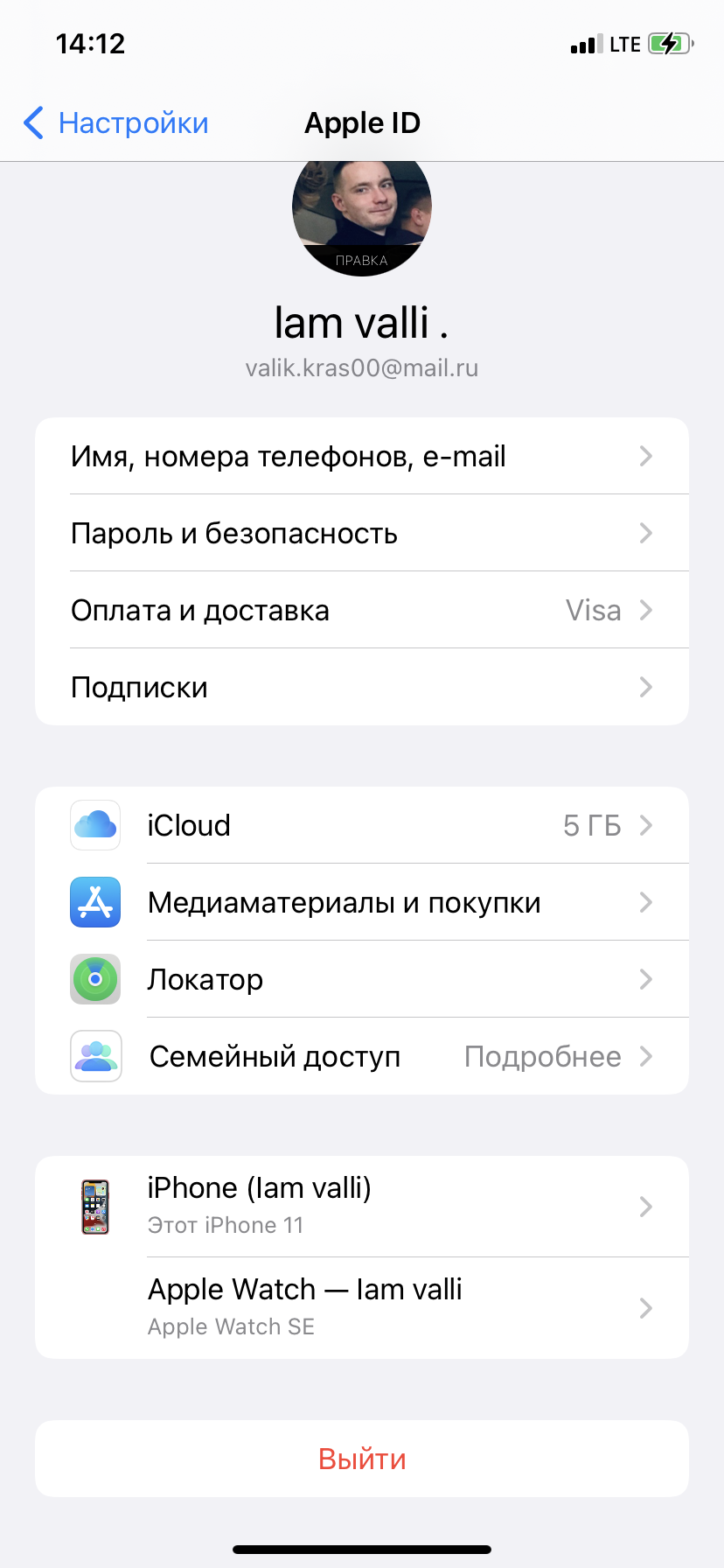Tap Выйти to sign out
The image size is (724, 1568).
coord(361,1459)
